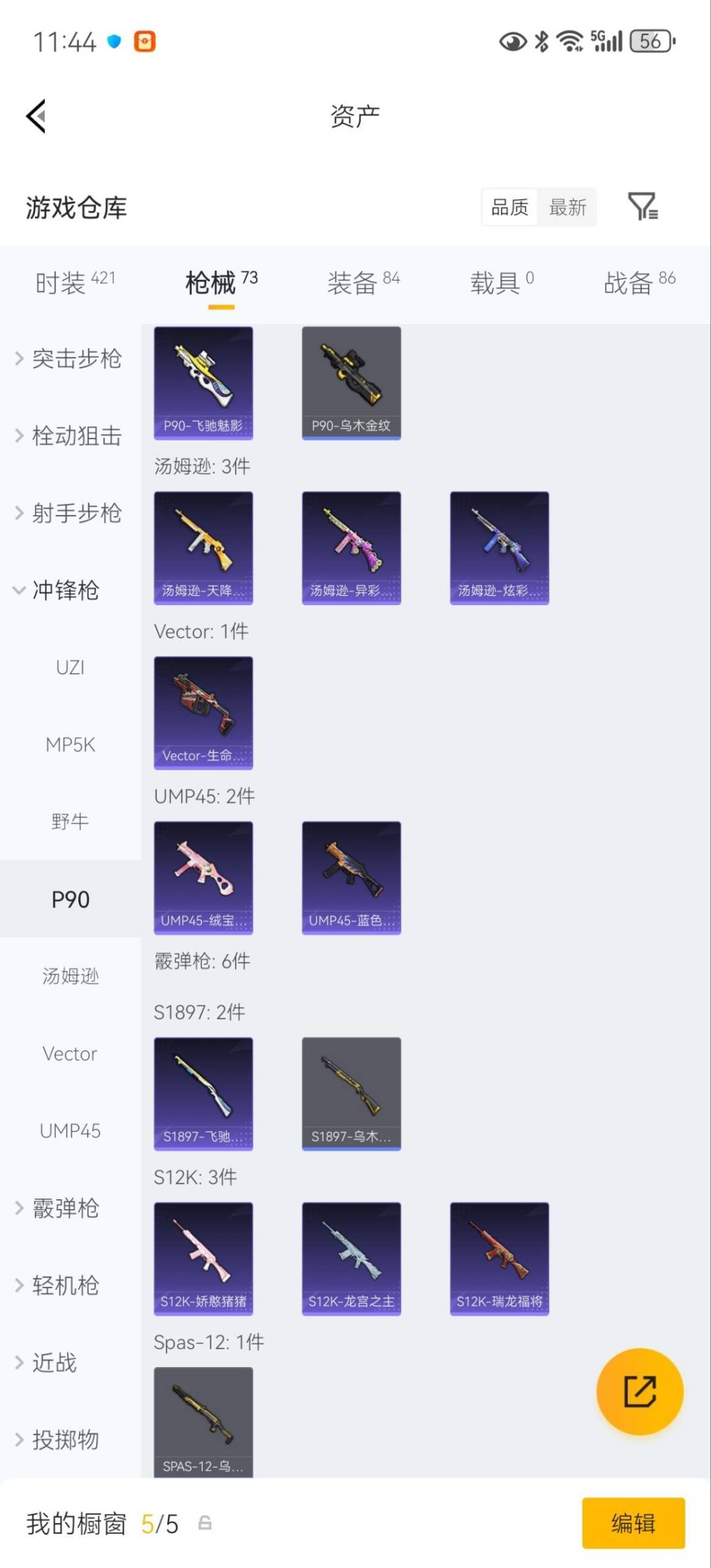
Task: Tap the orange app icon near the clock
Action: click(x=144, y=41)
